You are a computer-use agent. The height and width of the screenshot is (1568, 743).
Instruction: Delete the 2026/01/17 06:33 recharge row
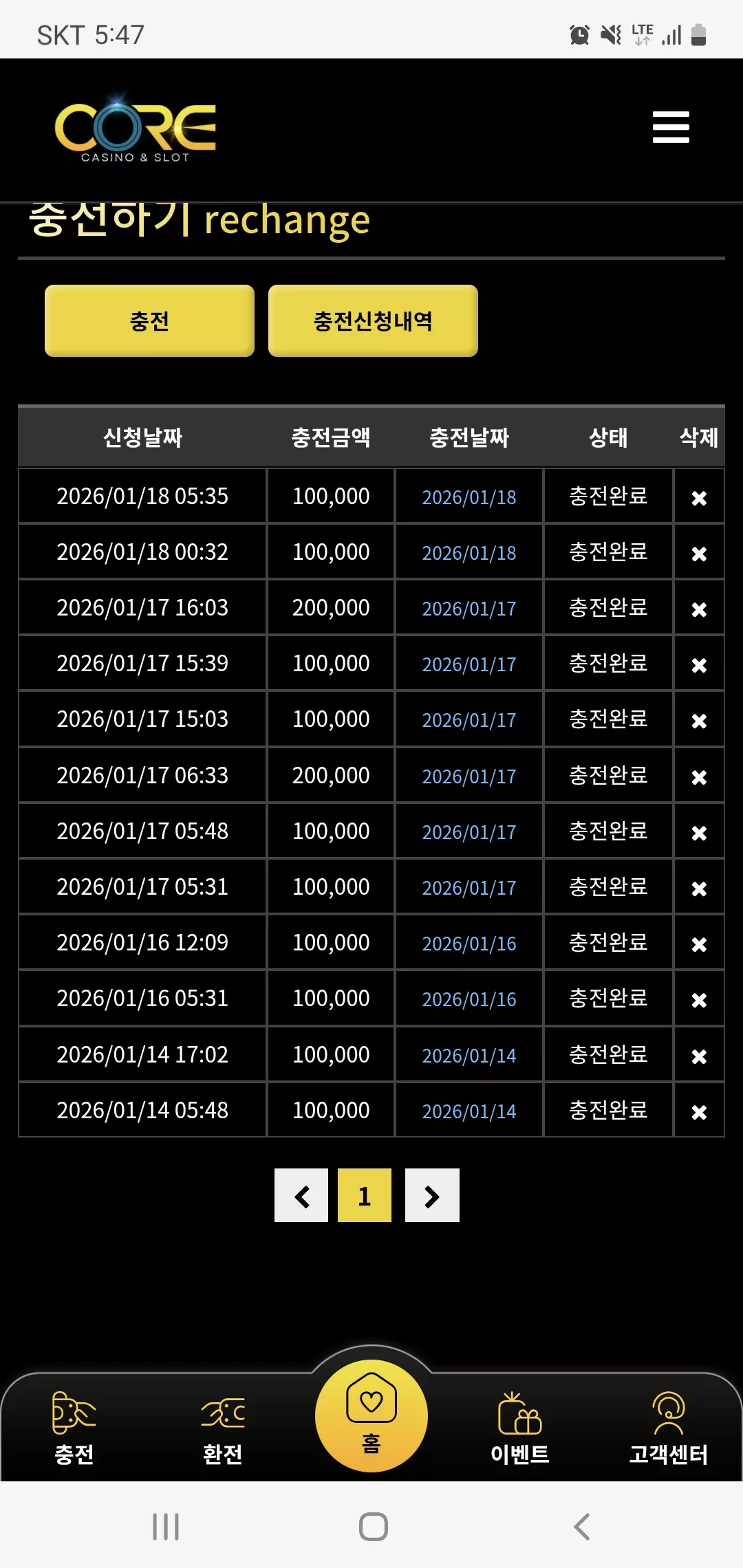[699, 777]
